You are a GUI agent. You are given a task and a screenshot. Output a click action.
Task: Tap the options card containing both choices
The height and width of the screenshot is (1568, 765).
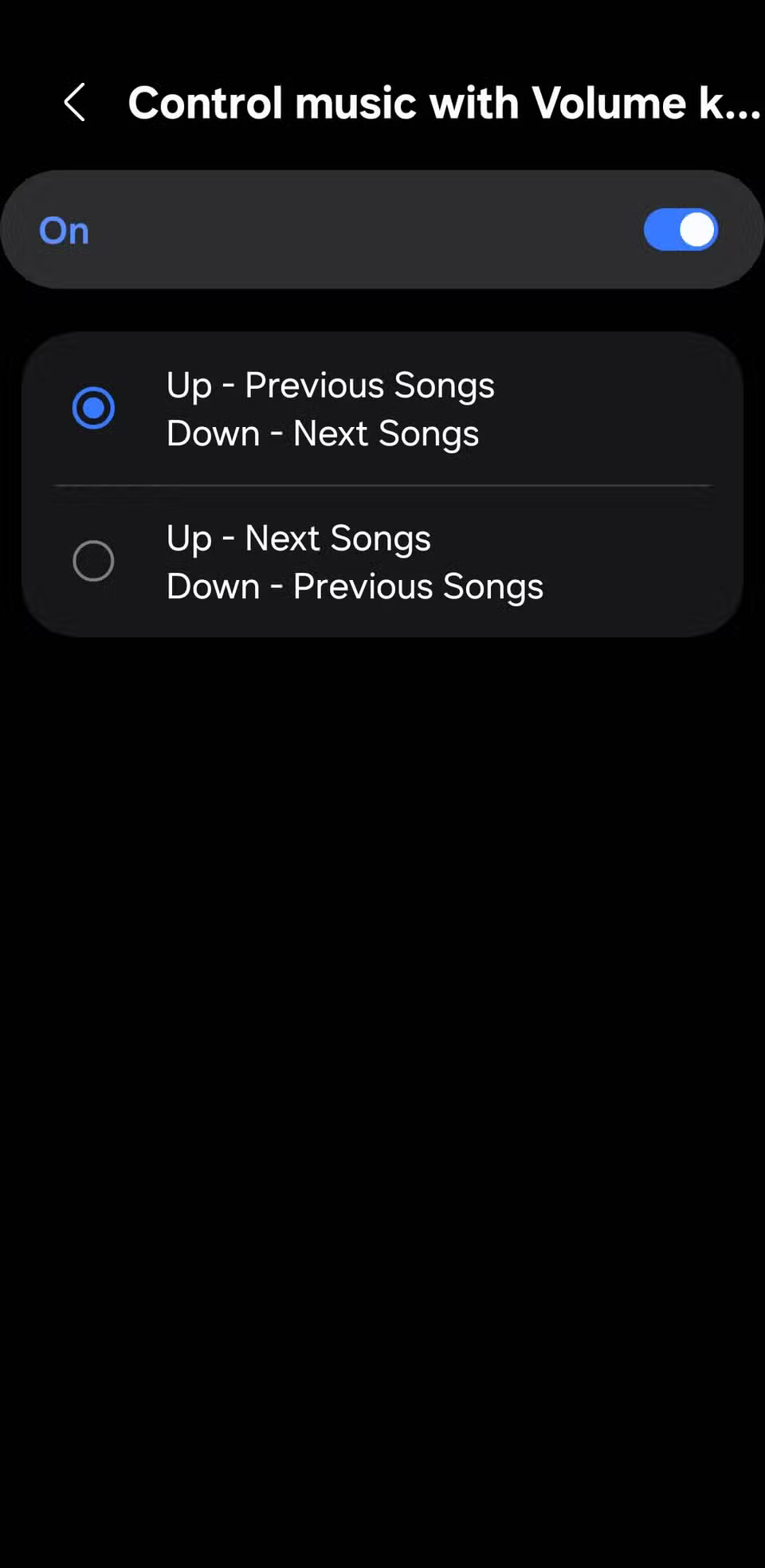pos(382,483)
